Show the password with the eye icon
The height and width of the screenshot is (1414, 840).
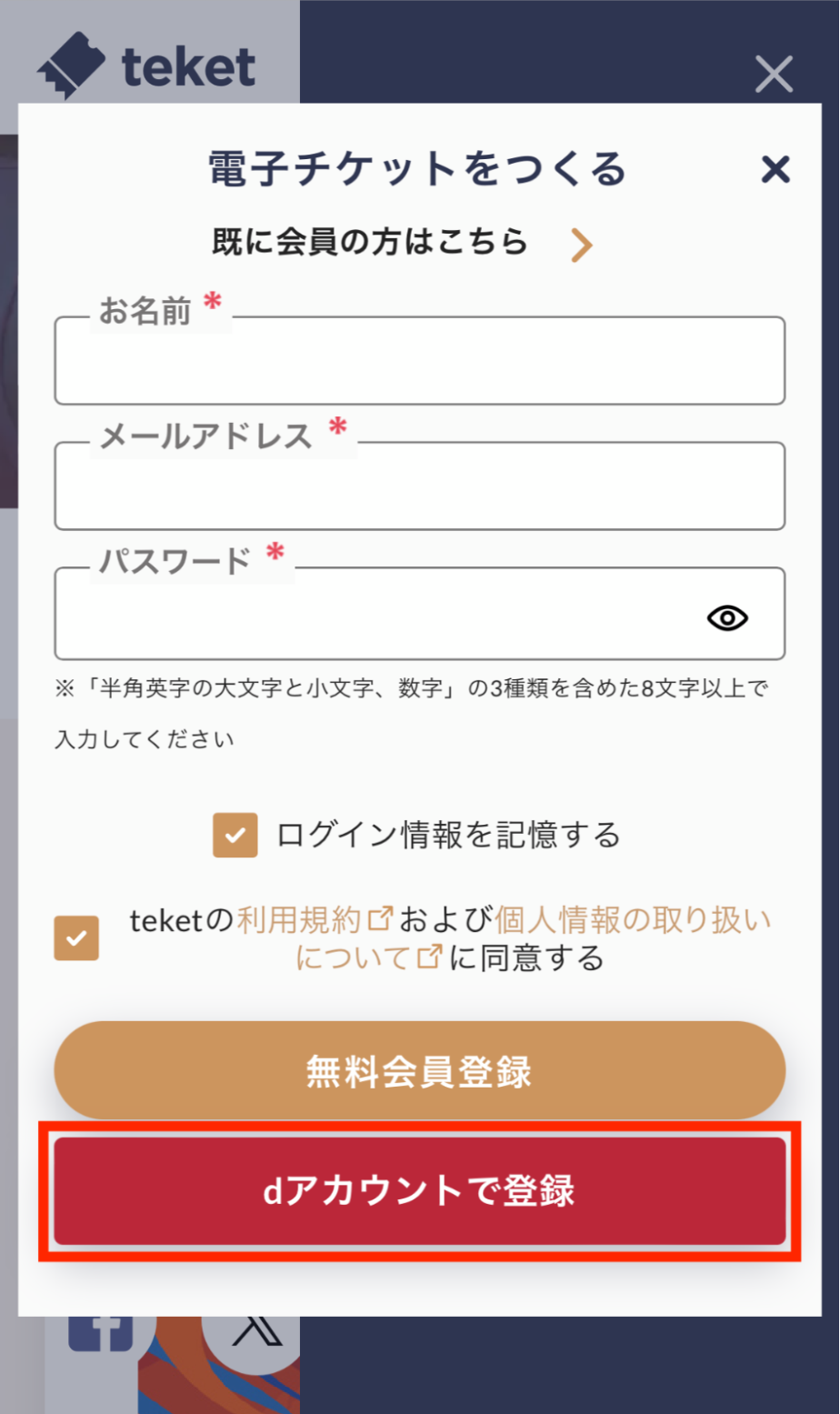pos(728,617)
